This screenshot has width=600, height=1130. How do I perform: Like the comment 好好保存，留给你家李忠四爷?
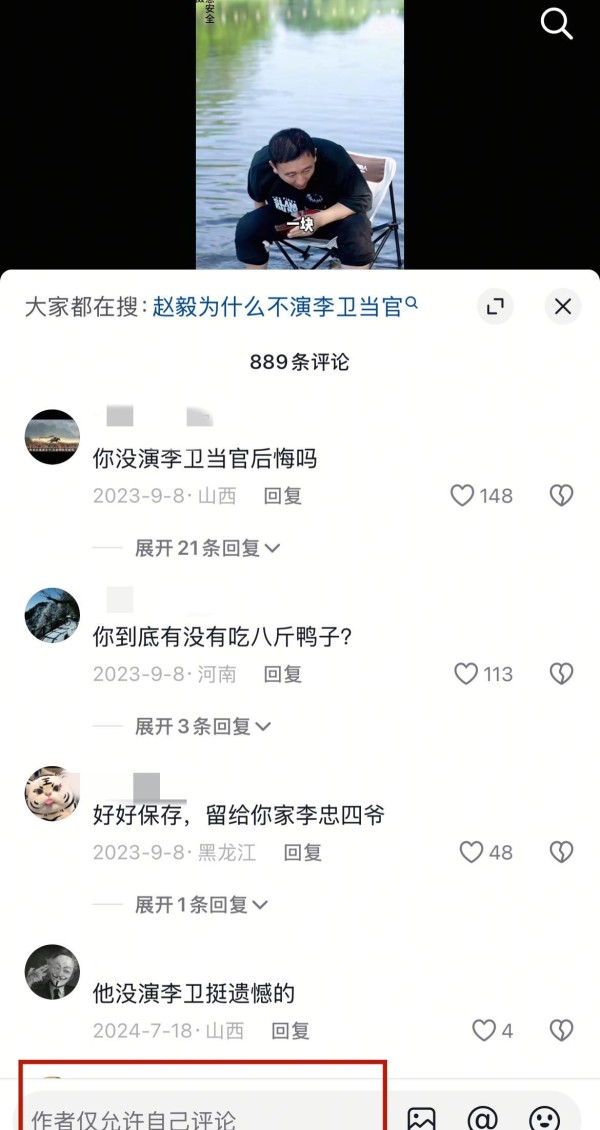(486, 853)
